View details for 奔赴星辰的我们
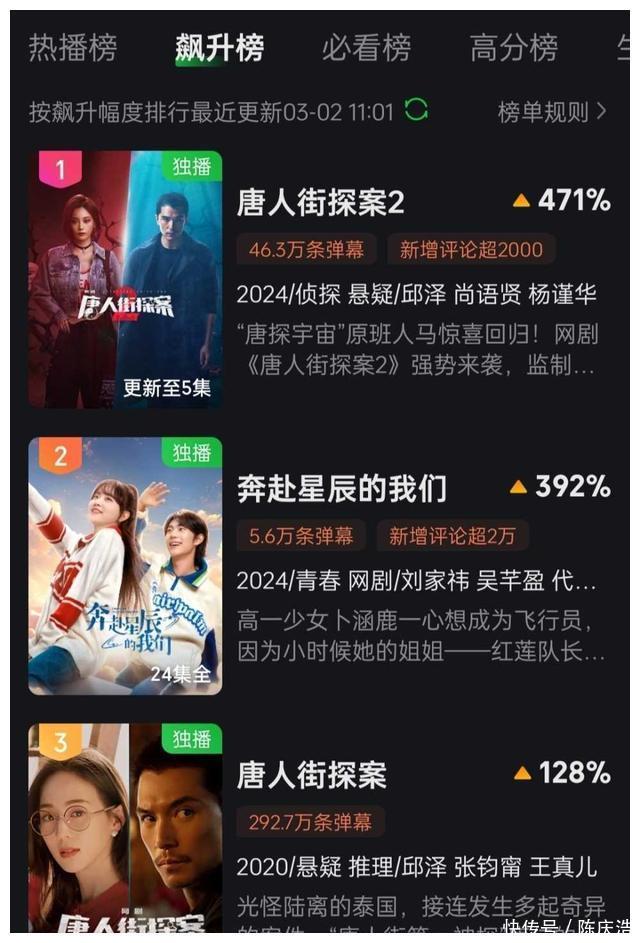The height and width of the screenshot is (943, 640). [x=341, y=489]
